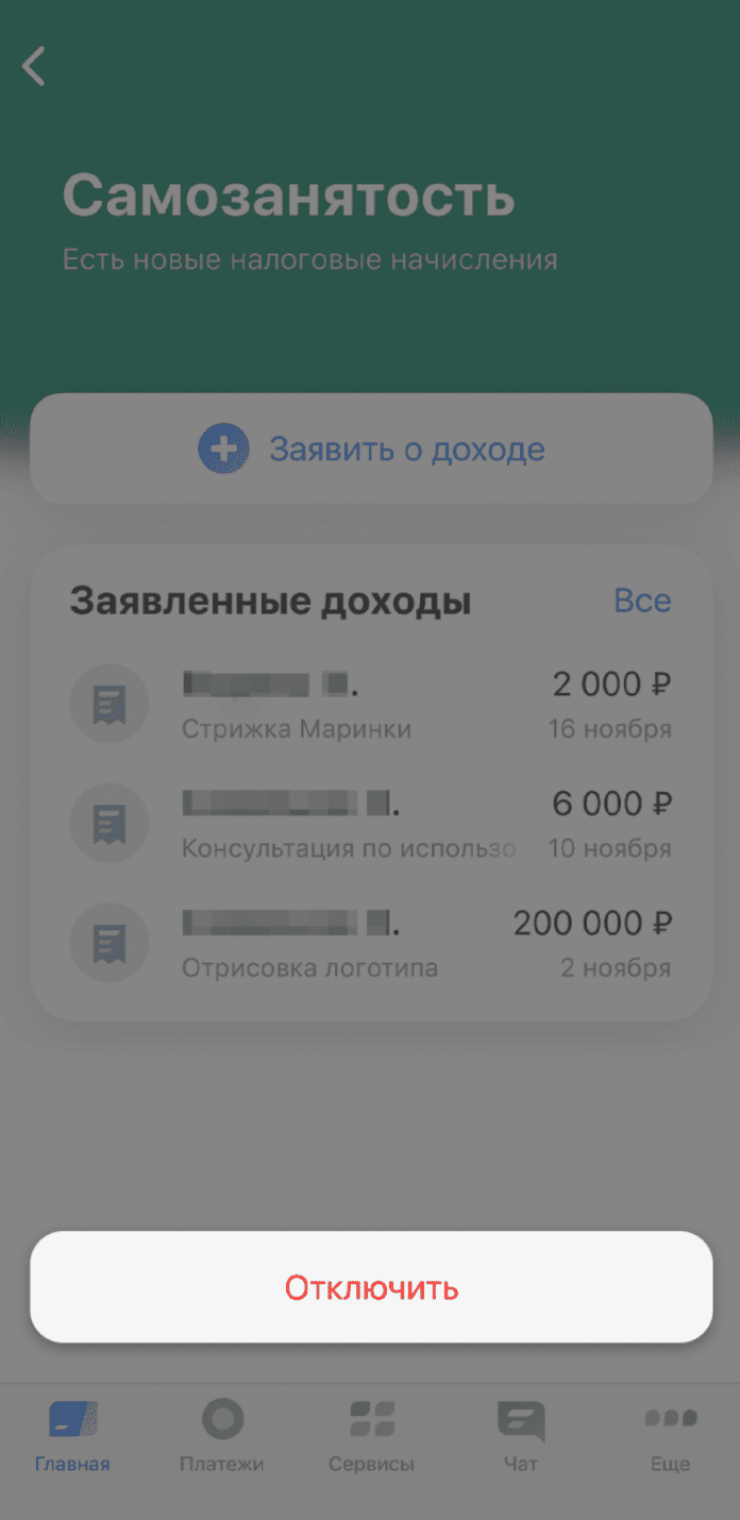Open the Стрижка Маринки income entry

pos(371,705)
